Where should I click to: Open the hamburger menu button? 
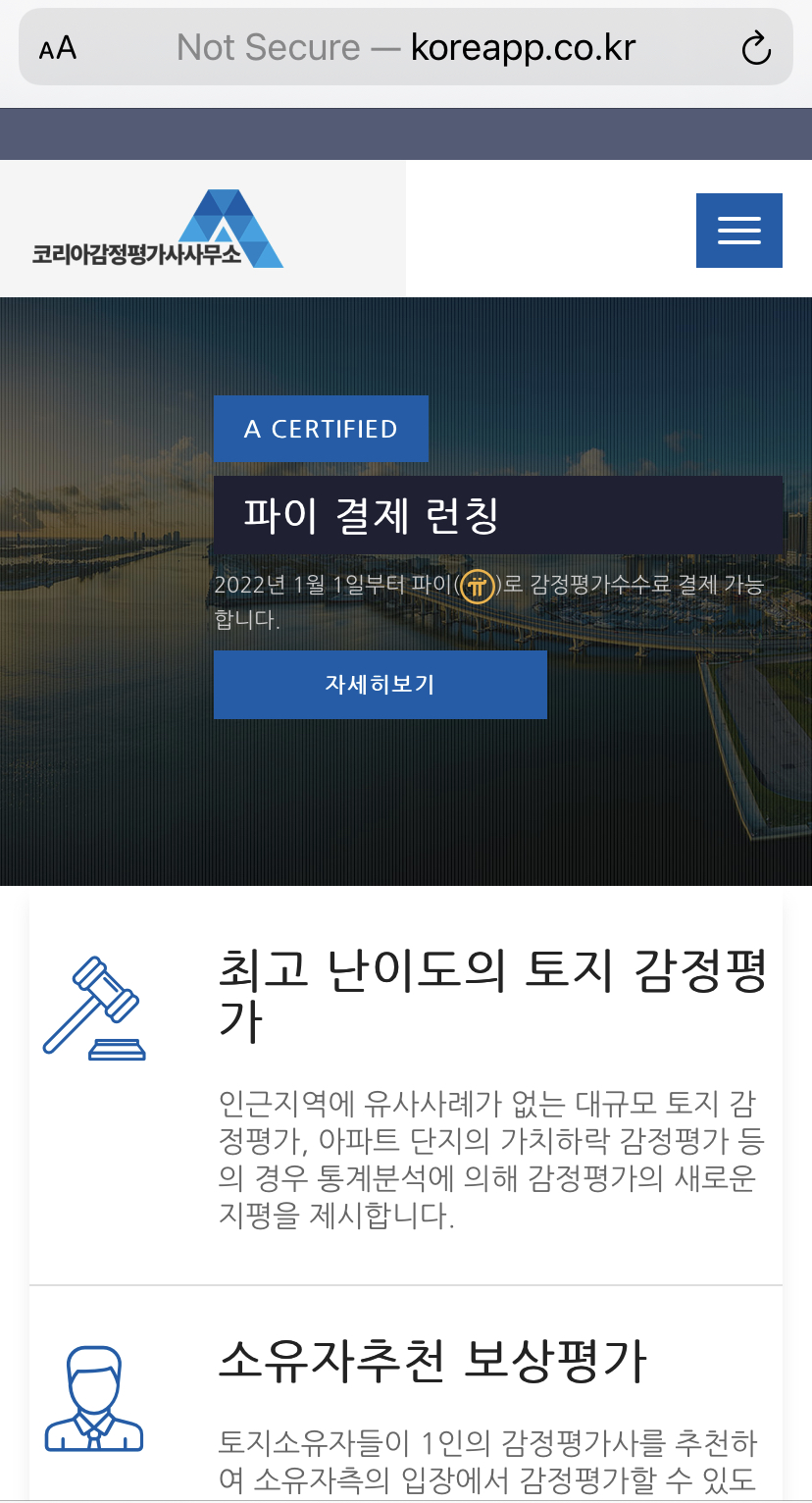tap(738, 231)
